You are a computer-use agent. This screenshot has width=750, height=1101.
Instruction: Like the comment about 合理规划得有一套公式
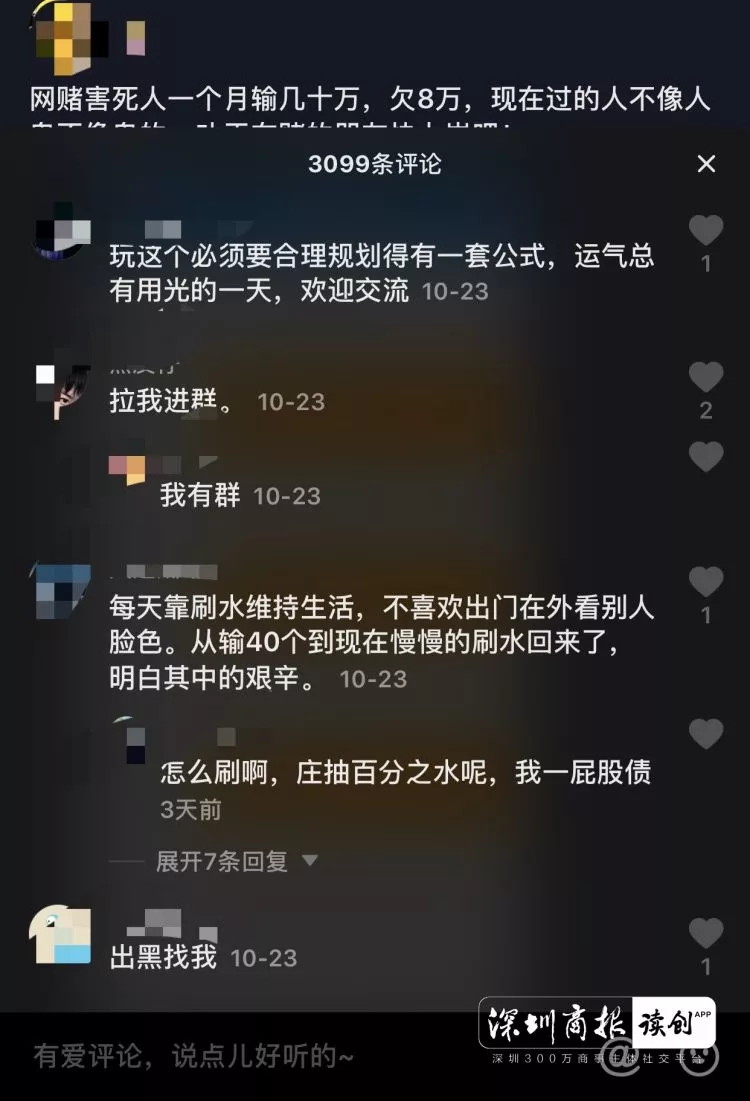click(706, 231)
